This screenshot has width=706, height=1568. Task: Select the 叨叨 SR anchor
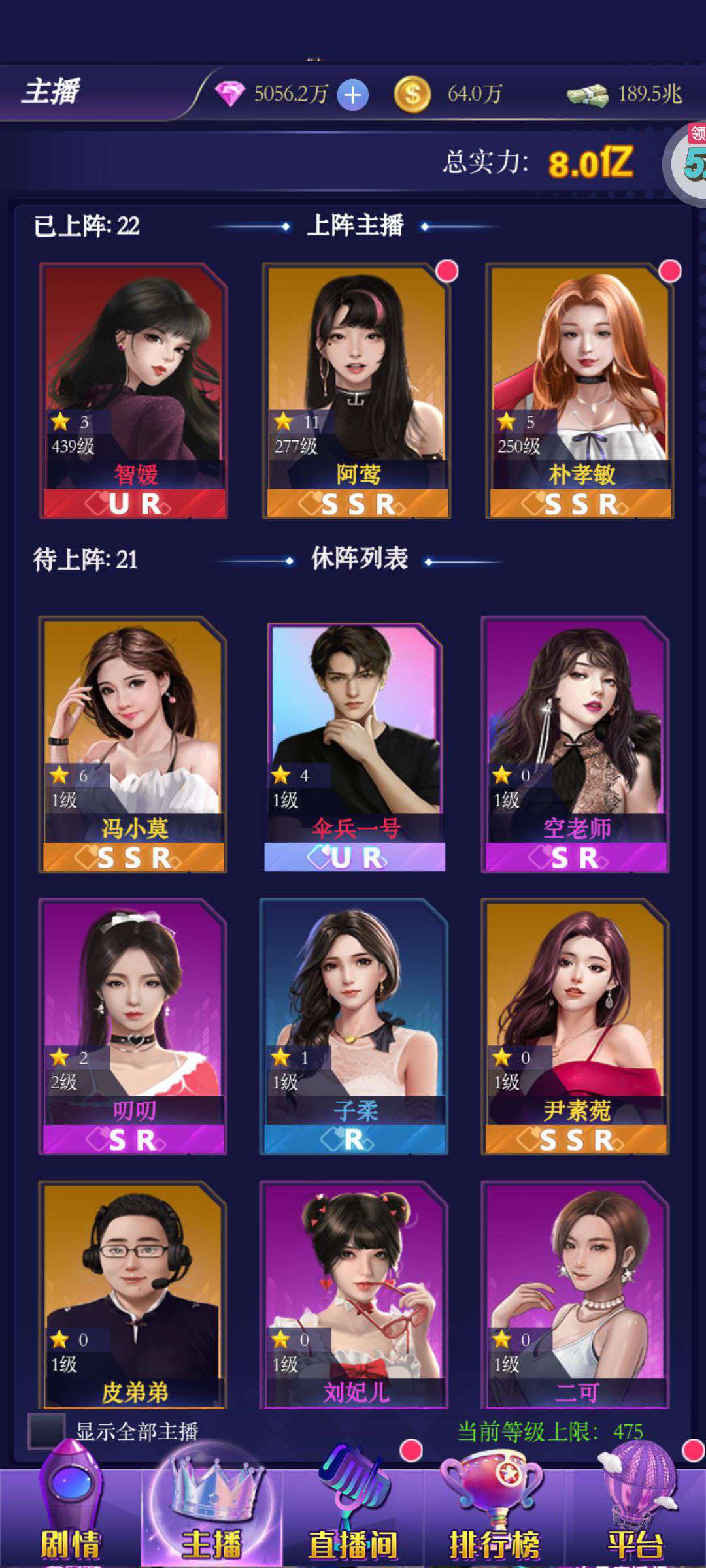[x=133, y=1026]
